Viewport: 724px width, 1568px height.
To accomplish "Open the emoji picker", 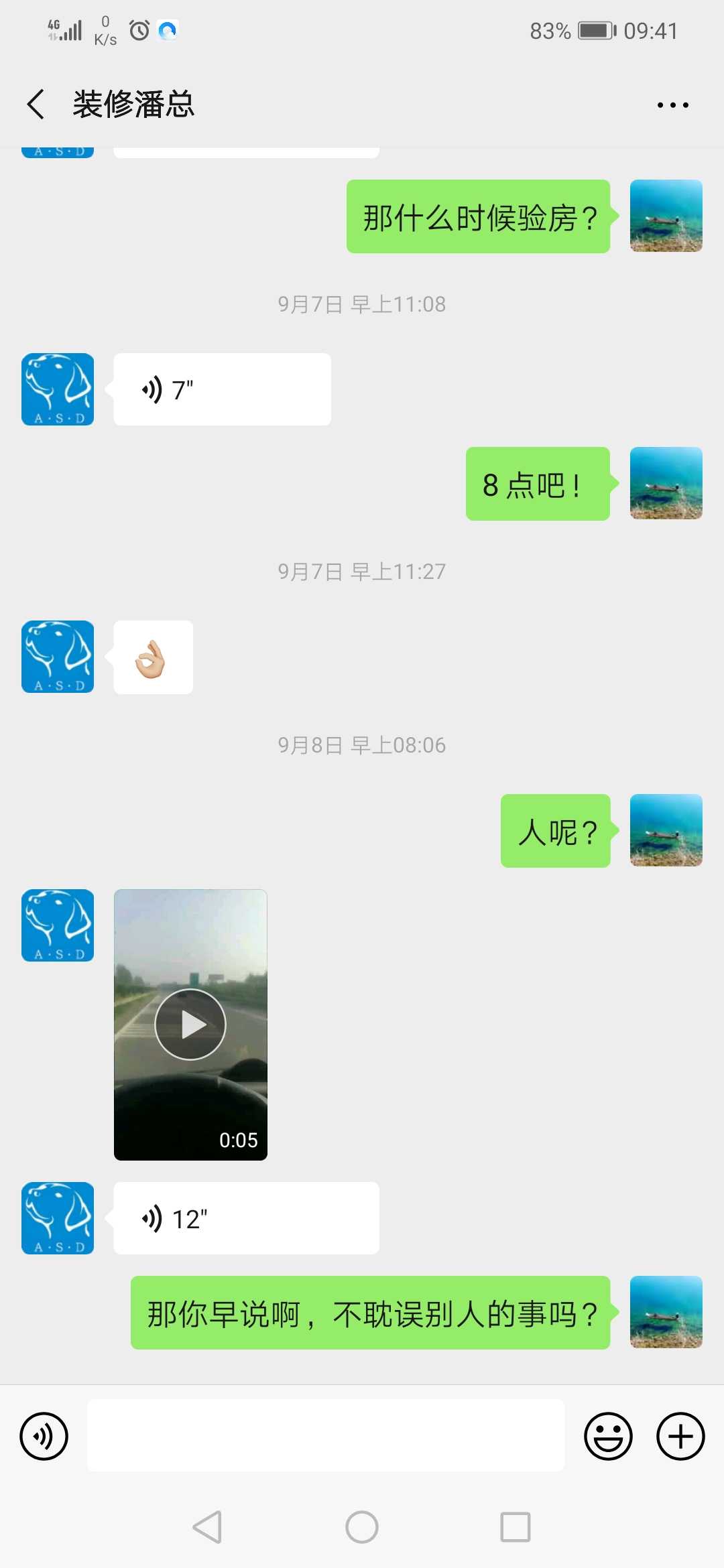I will click(x=608, y=1436).
